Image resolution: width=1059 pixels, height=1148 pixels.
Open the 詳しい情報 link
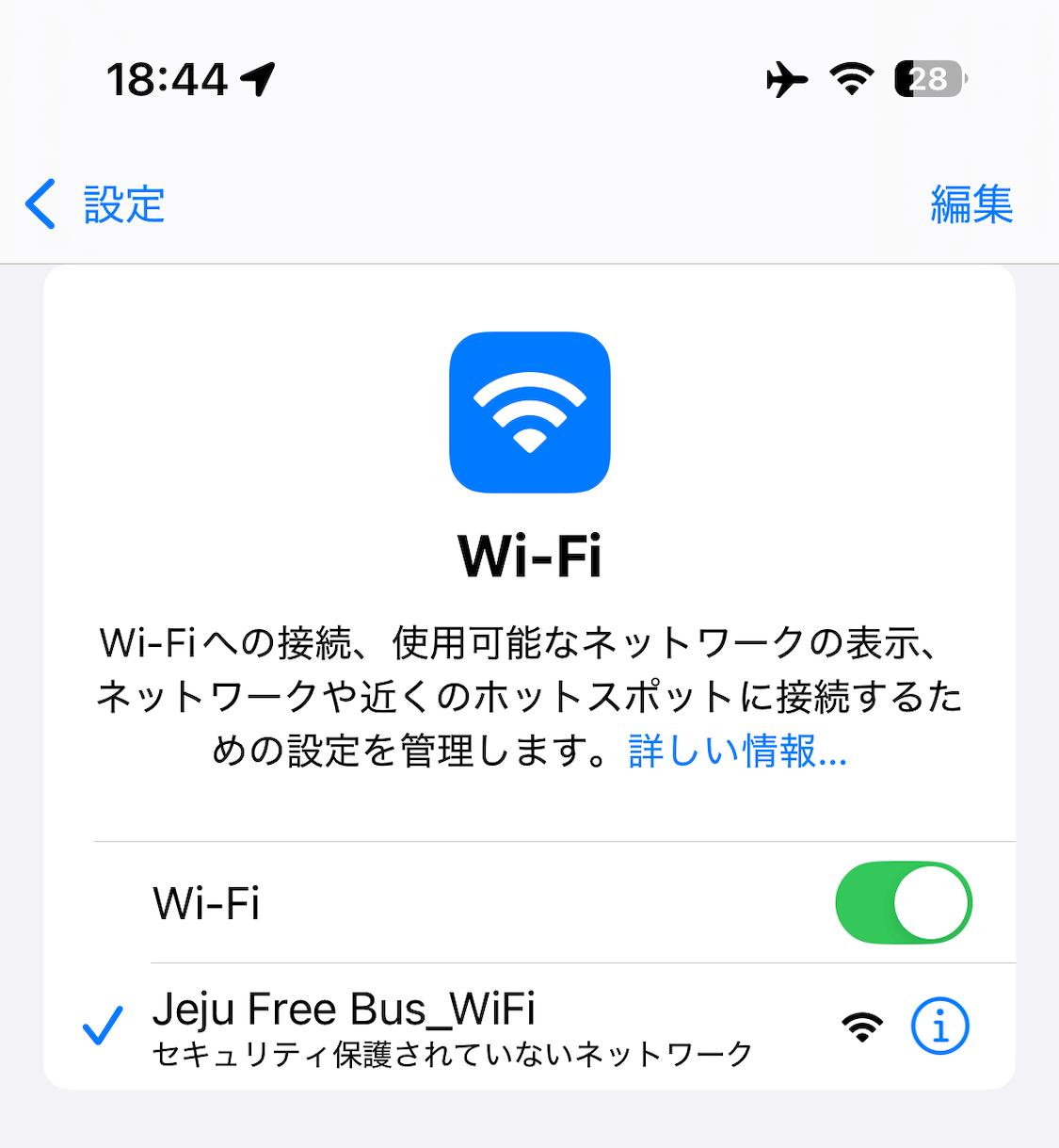pyautogui.click(x=735, y=753)
